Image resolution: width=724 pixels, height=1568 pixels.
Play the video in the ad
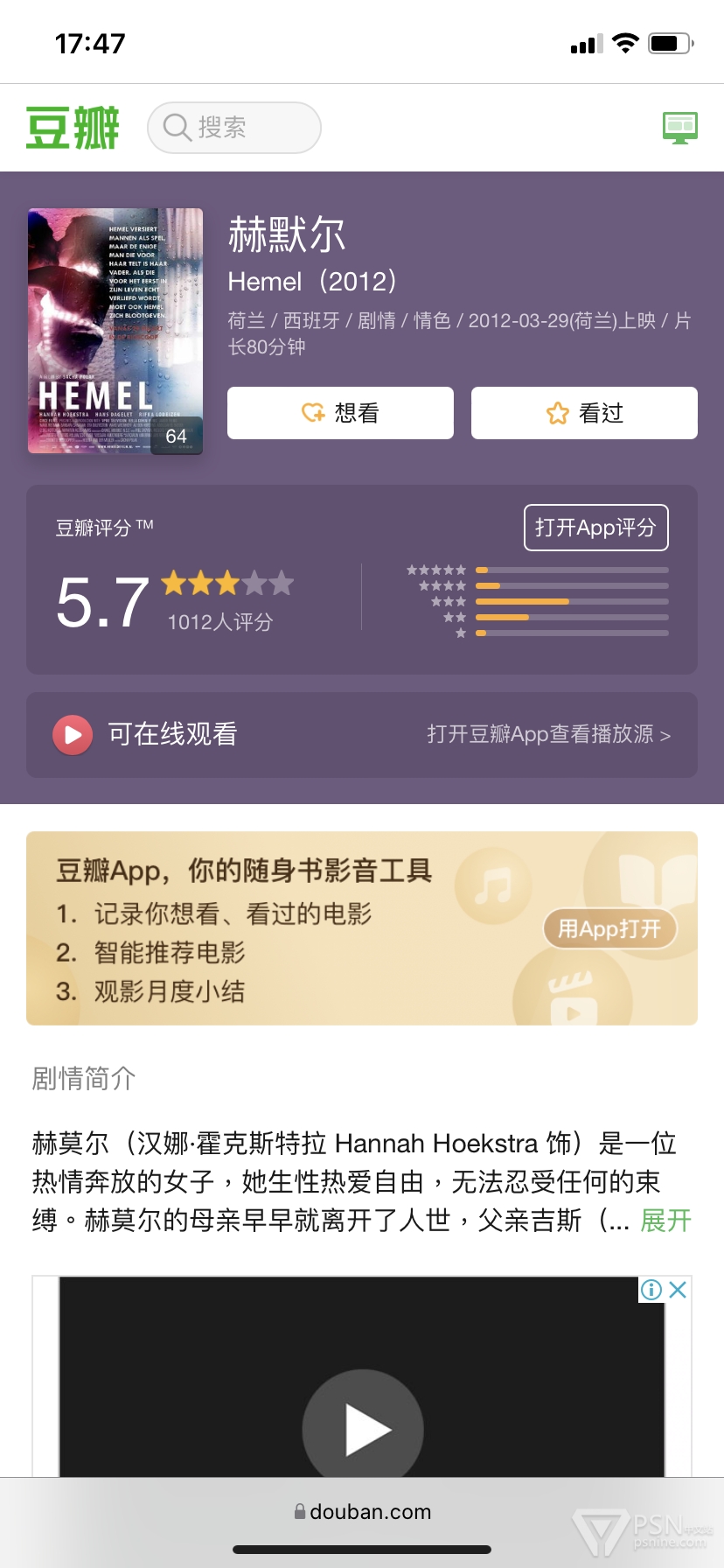tap(363, 1430)
